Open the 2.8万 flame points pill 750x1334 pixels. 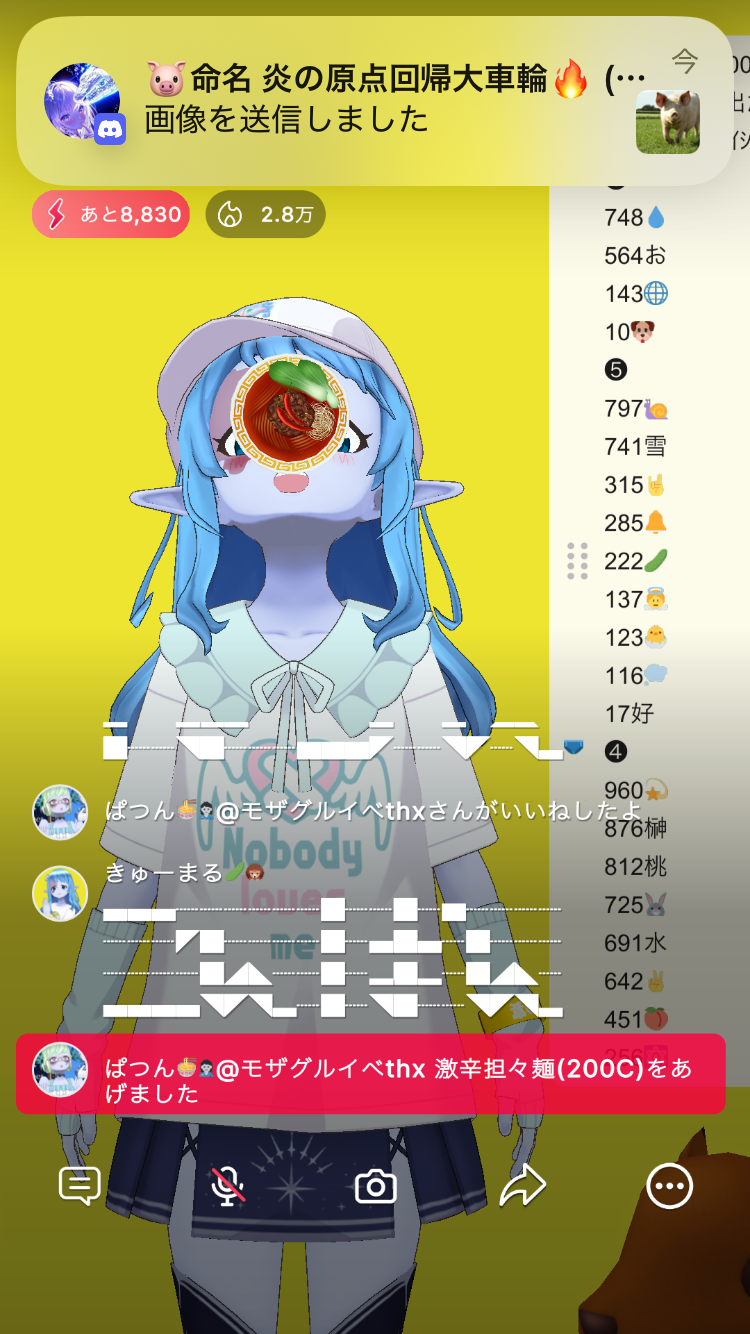265,214
